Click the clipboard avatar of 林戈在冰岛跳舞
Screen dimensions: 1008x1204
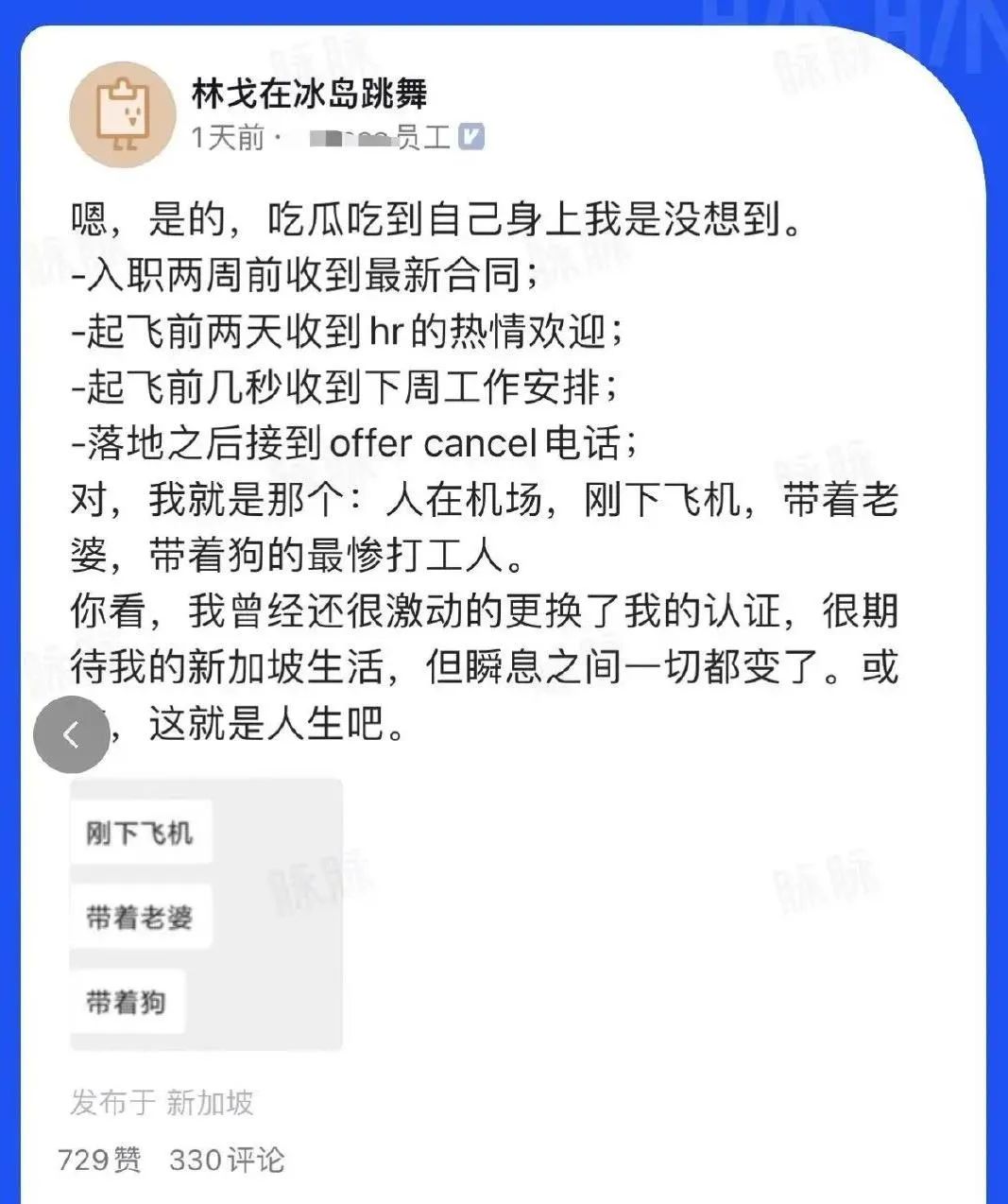[x=124, y=113]
